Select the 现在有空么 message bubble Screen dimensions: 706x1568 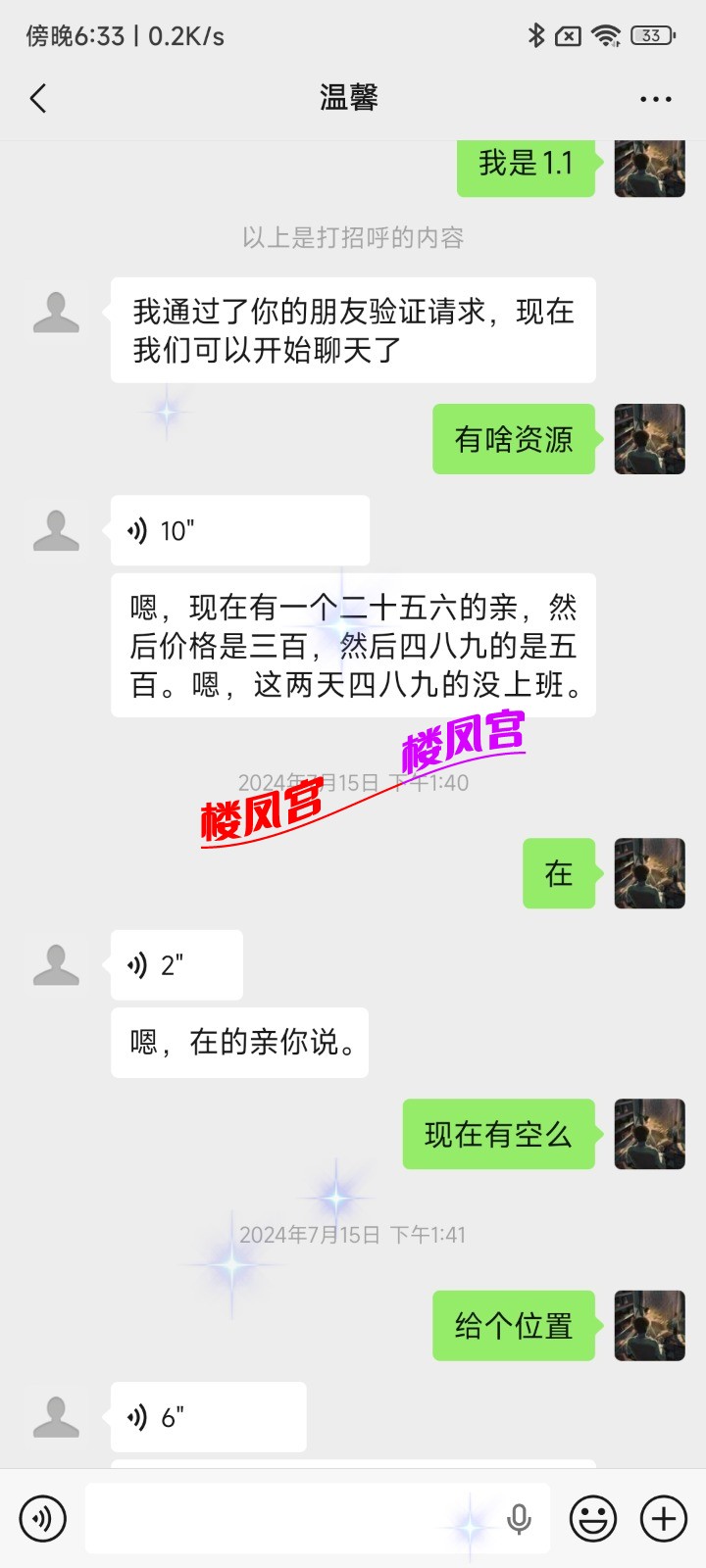pos(498,1134)
